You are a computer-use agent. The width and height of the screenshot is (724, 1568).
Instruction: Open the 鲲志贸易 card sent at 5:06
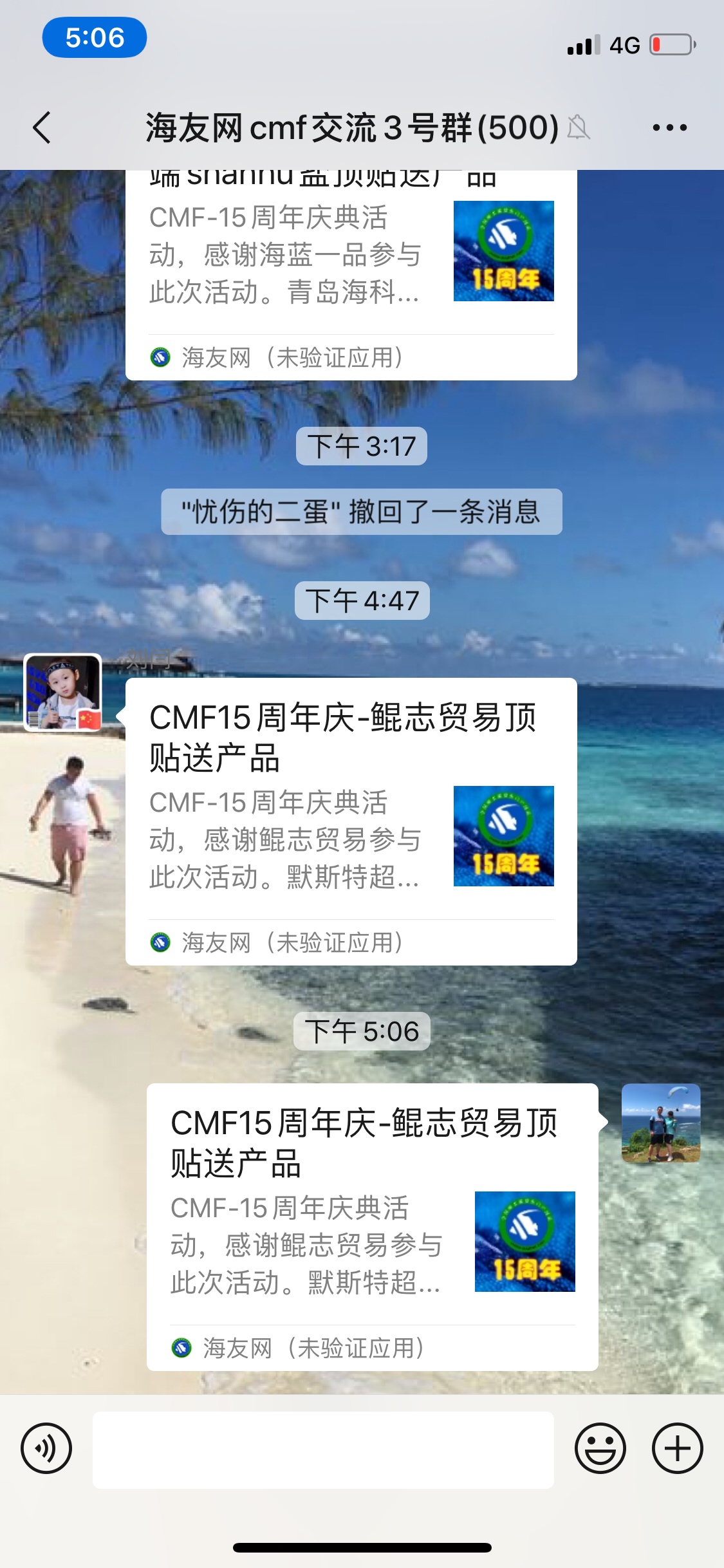[x=372, y=1226]
